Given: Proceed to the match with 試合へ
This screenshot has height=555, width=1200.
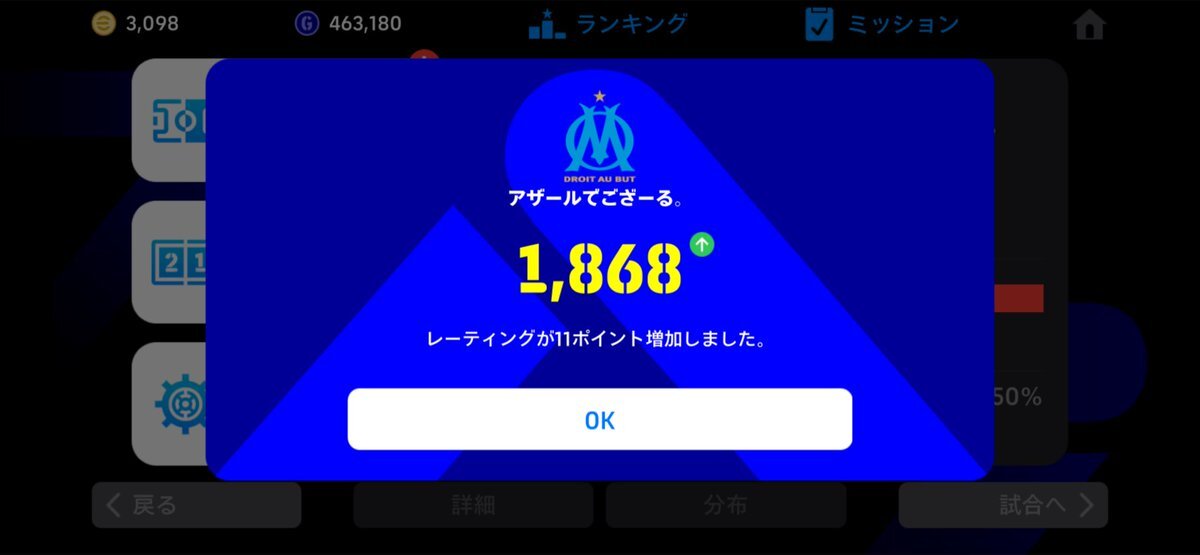Looking at the screenshot, I should pos(1003,505).
